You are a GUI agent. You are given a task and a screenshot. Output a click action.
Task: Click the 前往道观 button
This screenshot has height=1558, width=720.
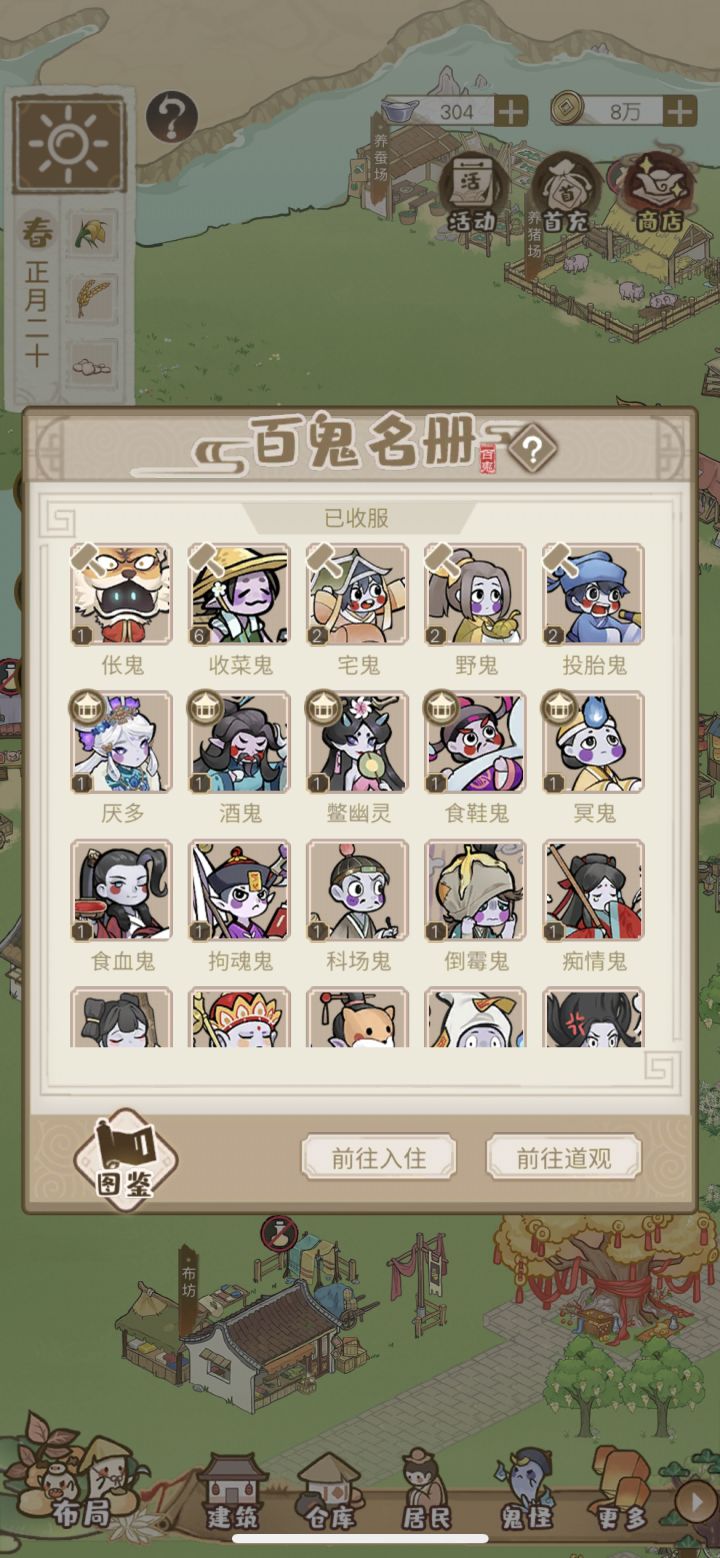click(x=563, y=1158)
